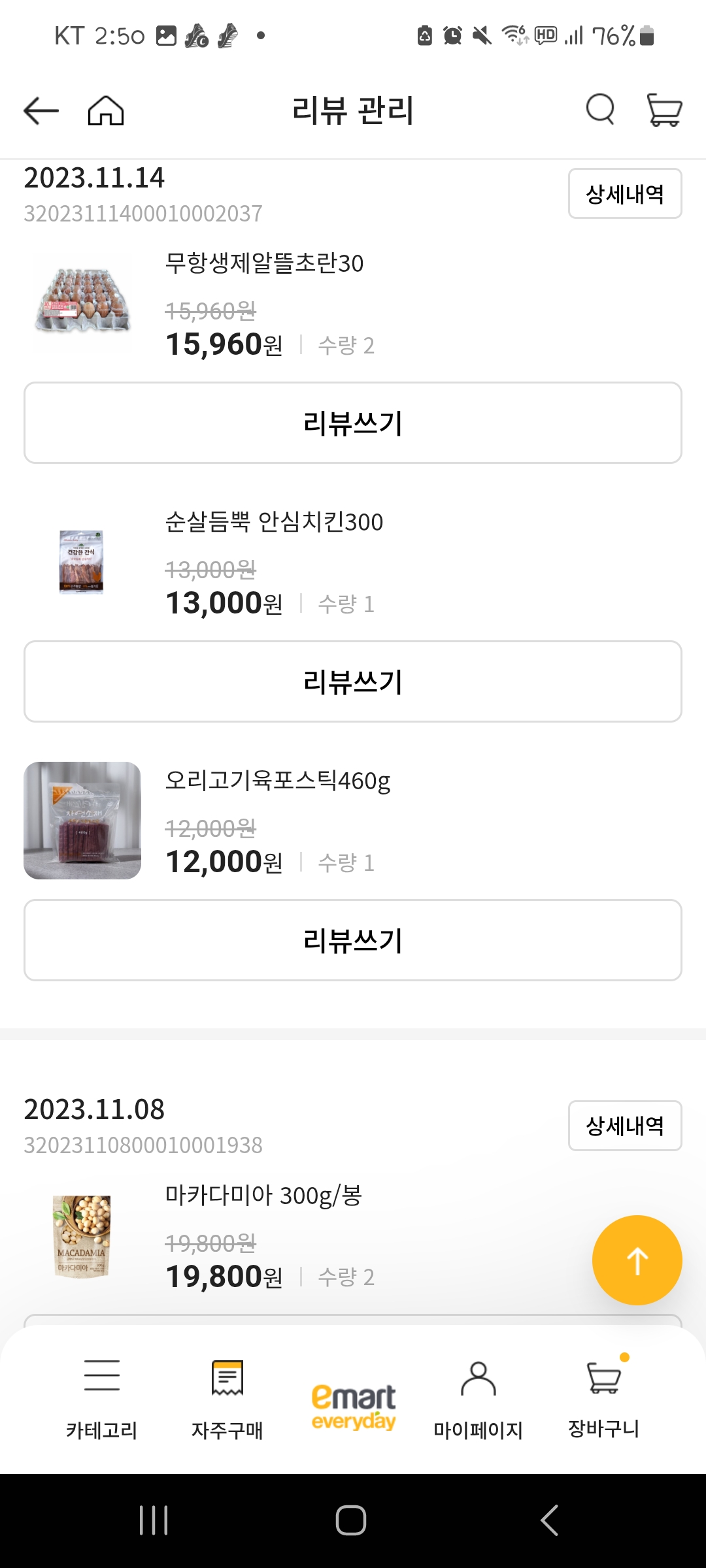Write a review for 순살듬뿍 안심치킨300

pos(353,681)
